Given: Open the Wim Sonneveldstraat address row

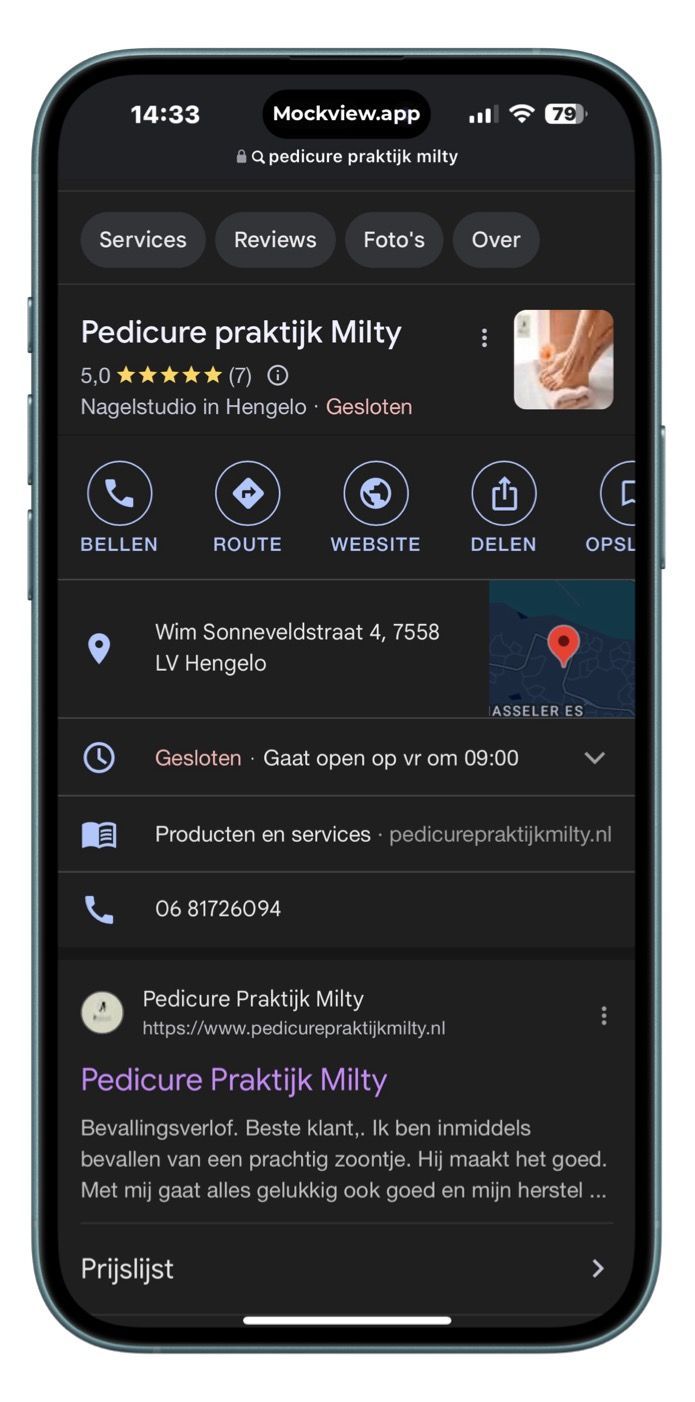Looking at the screenshot, I should pyautogui.click(x=296, y=648).
